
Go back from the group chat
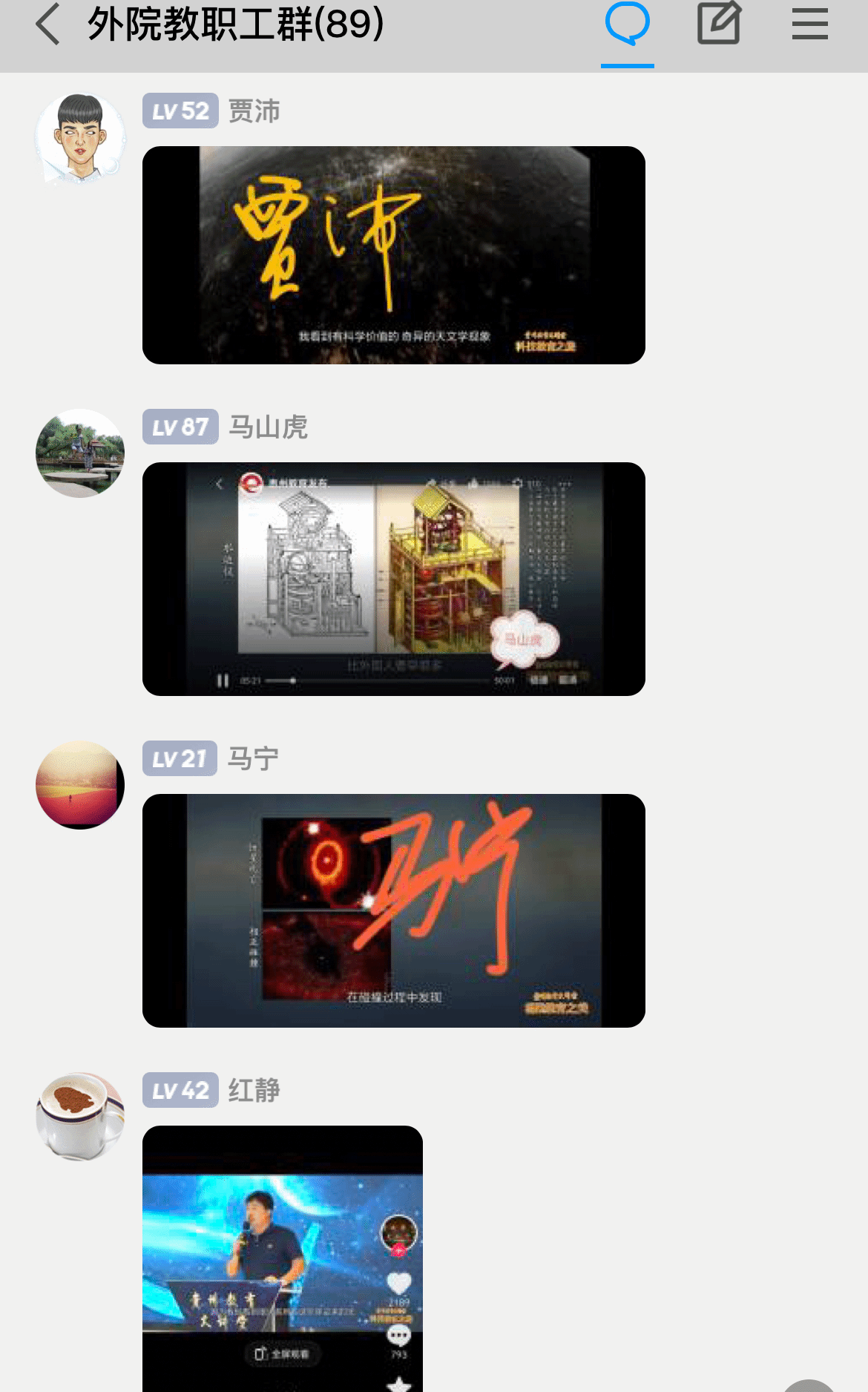coord(49,24)
